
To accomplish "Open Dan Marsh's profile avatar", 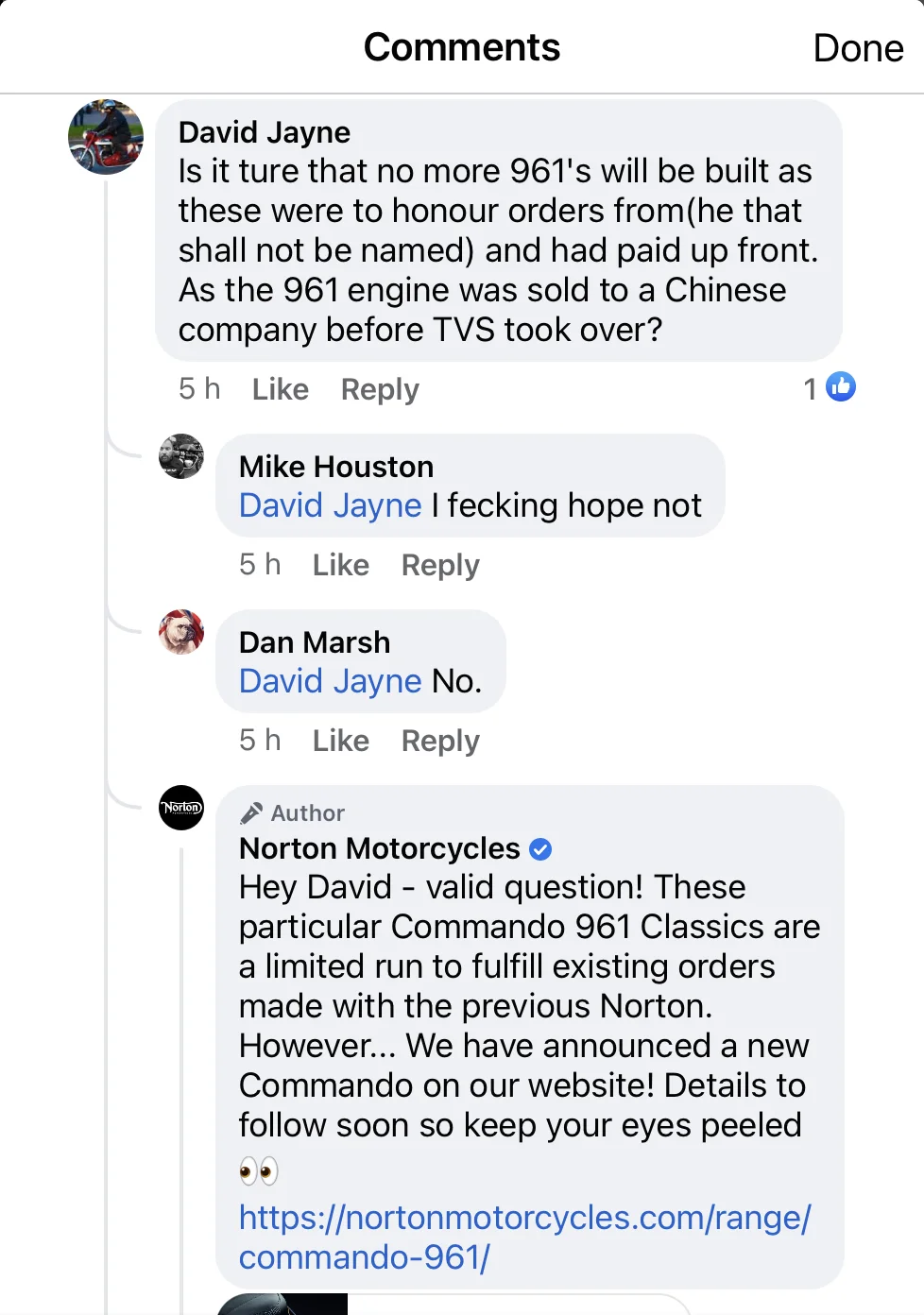I will coord(181,632).
